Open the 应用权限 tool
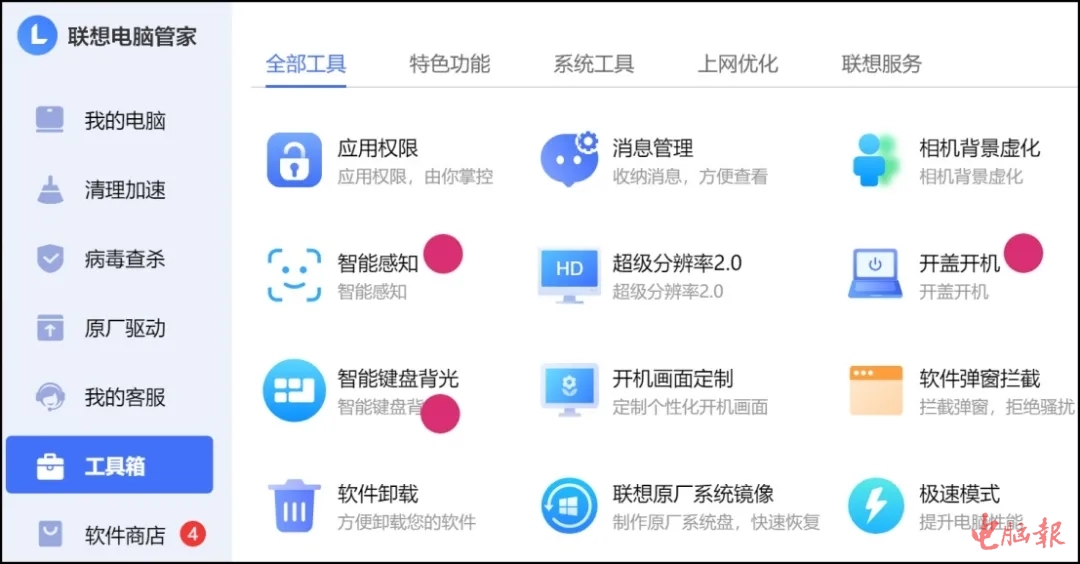Viewport: 1080px width, 564px height. pos(377,149)
